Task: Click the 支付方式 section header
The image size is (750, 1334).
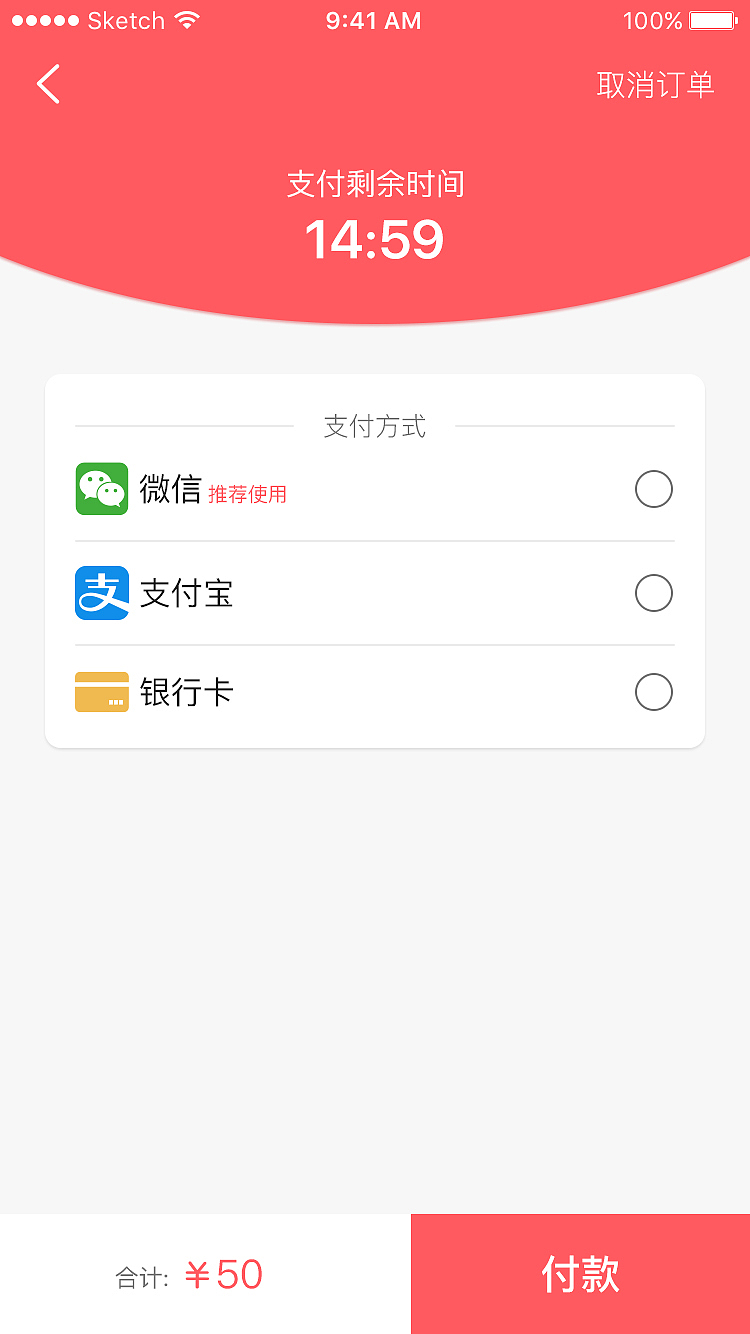Action: coord(375,426)
